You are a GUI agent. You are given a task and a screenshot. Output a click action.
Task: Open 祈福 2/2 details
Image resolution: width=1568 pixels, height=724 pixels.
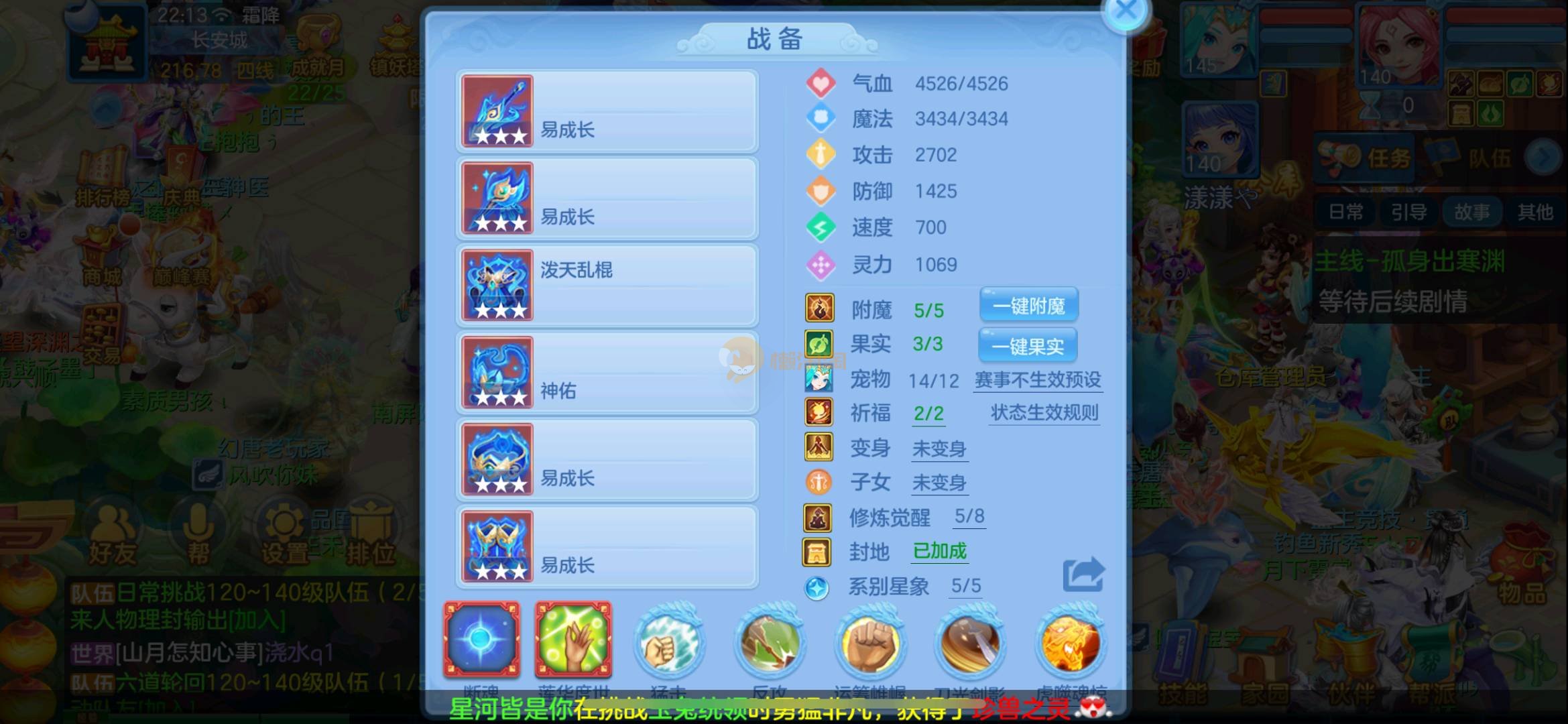pos(928,414)
